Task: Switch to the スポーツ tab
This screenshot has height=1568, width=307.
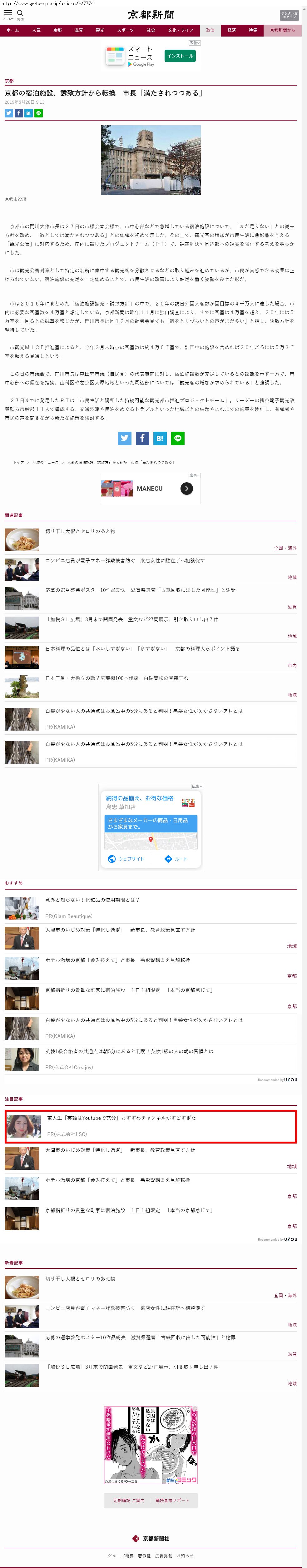Action: tap(125, 30)
